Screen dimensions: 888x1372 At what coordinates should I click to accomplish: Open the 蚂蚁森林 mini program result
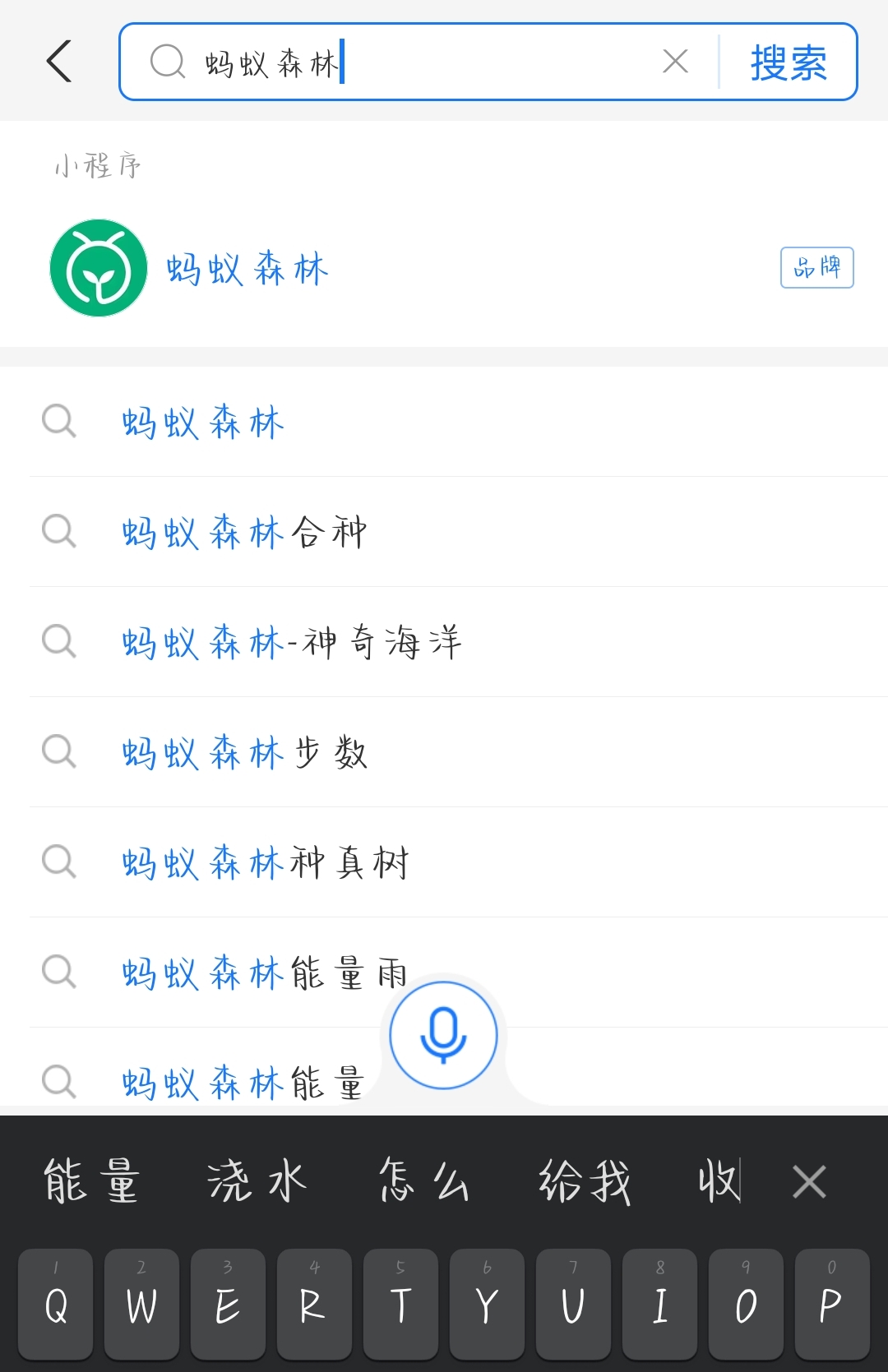247,269
